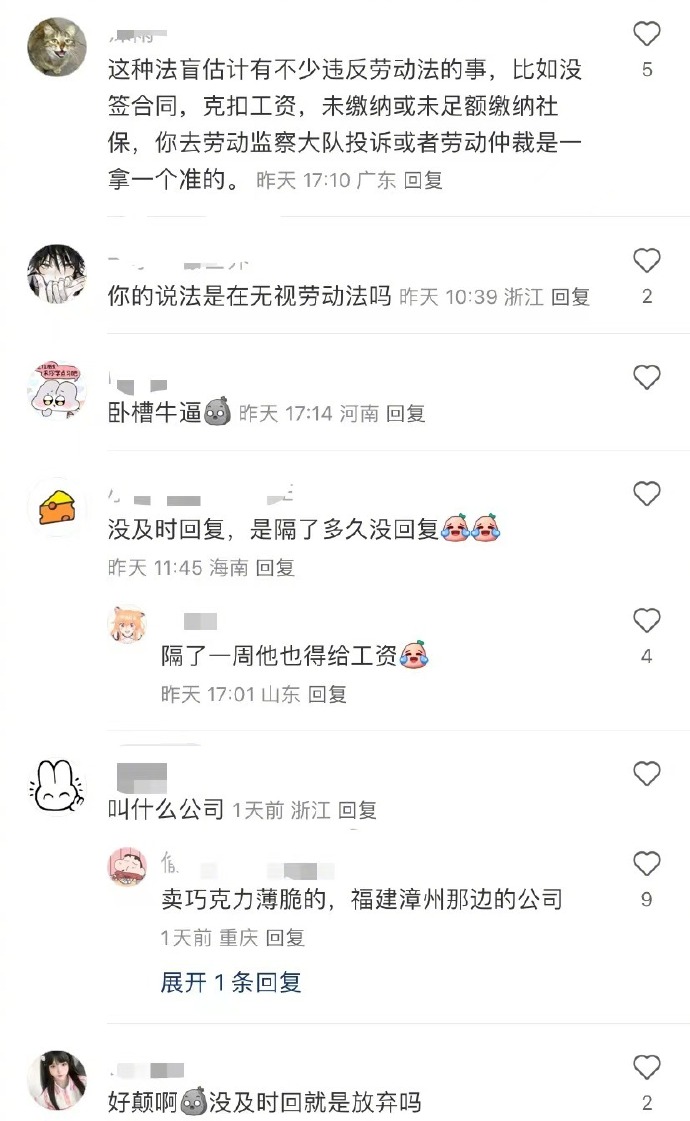Reply to 隔了一周他也得给工资
690x1121 pixels.
pyautogui.click(x=327, y=694)
